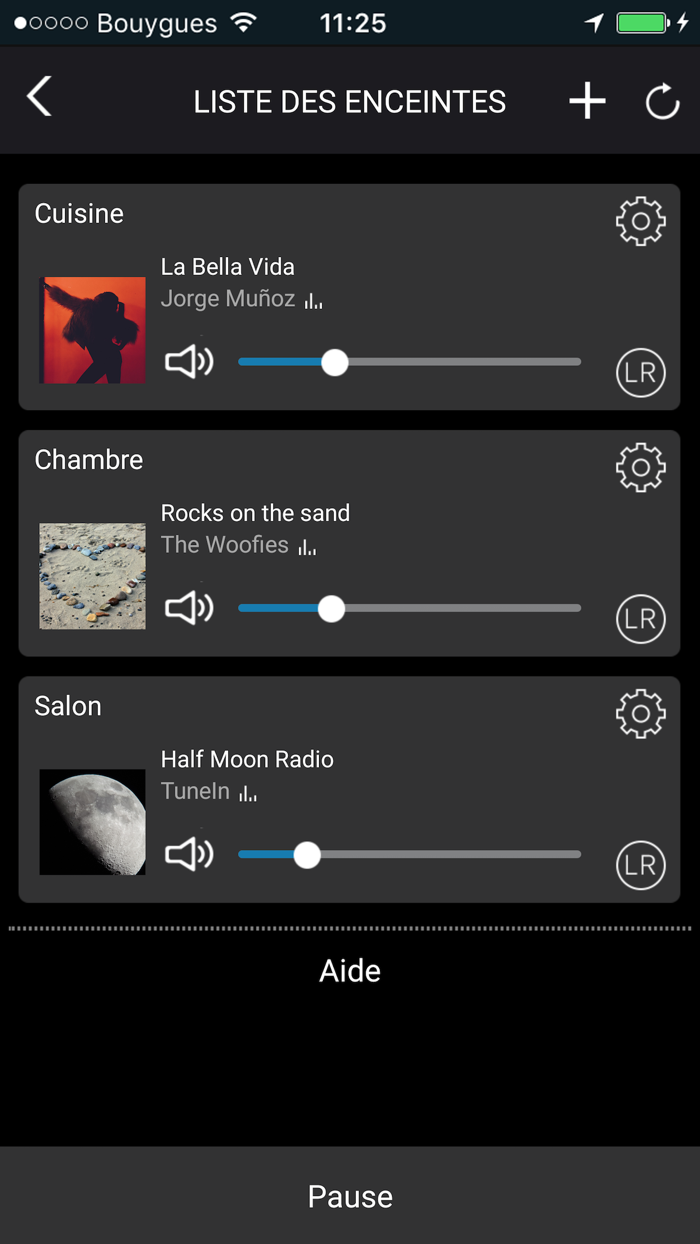
Task: Pause playback on all speakers
Action: (x=350, y=1196)
